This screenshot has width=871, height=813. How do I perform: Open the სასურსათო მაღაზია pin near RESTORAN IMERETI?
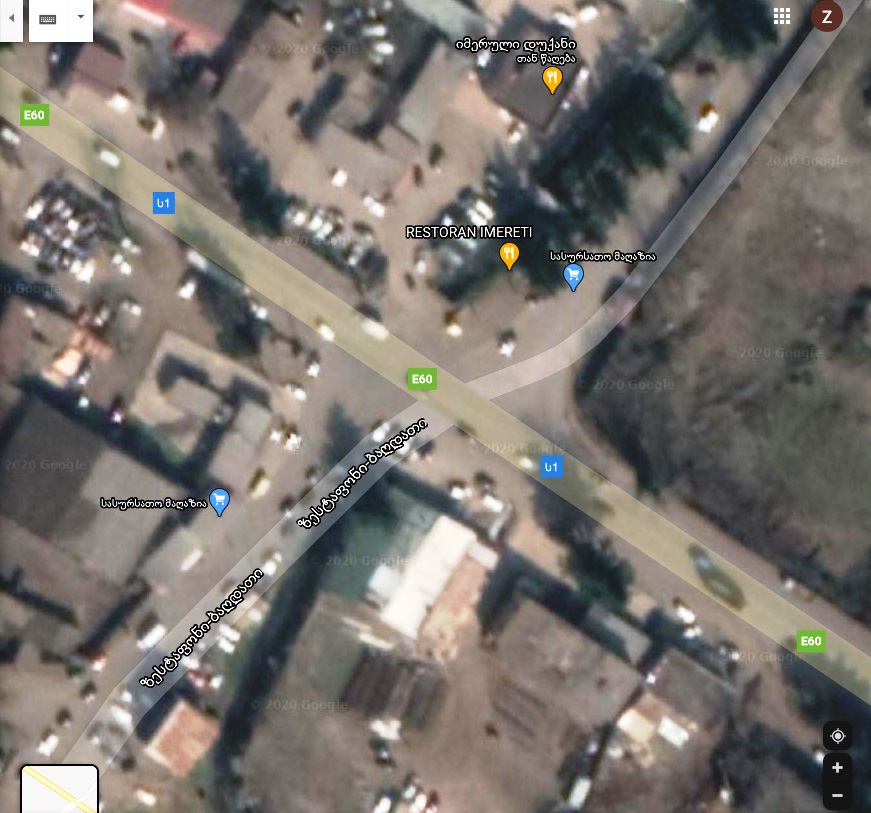point(573,277)
